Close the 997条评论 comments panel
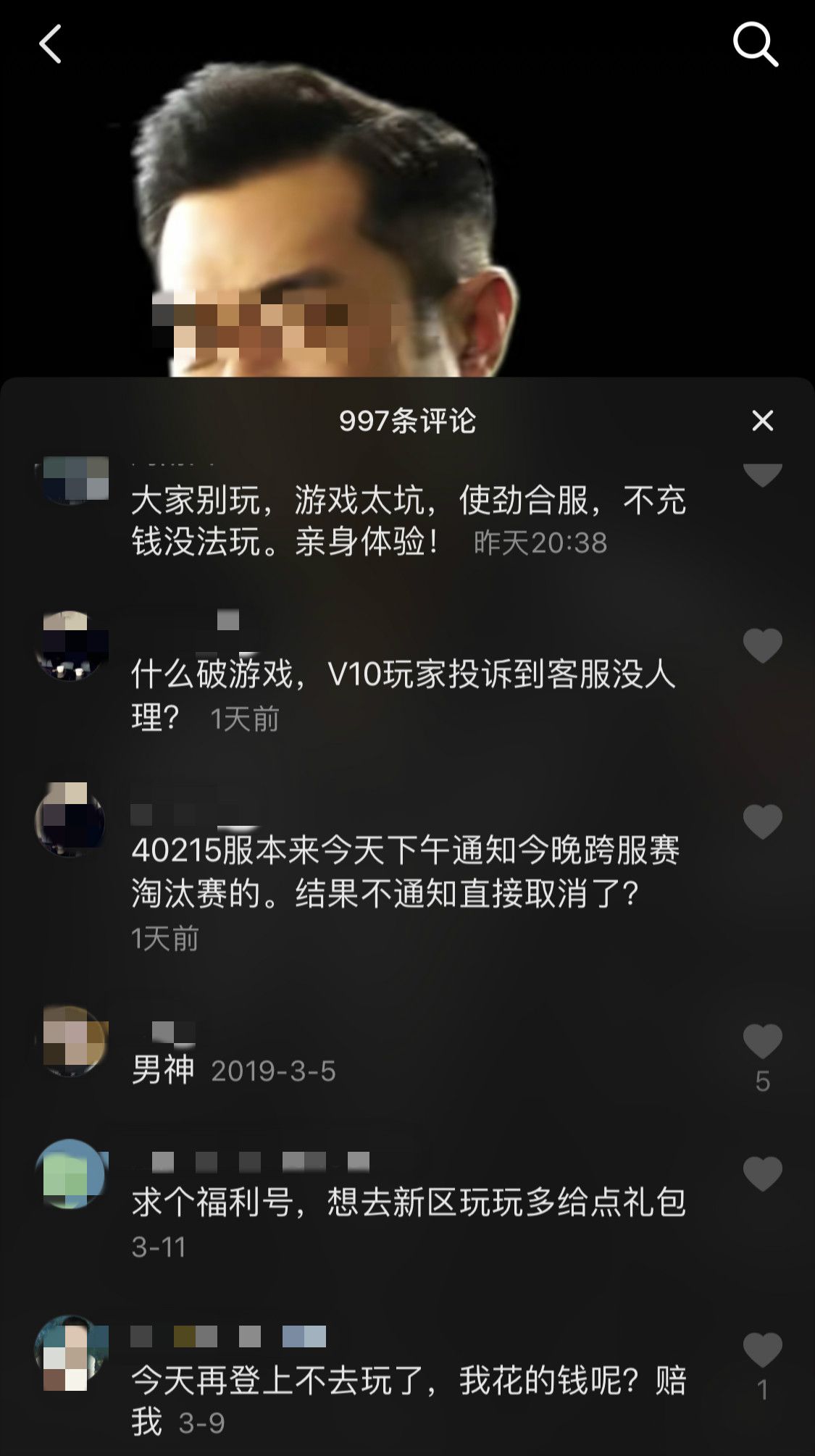Screen dimensions: 815x1456 (762, 420)
